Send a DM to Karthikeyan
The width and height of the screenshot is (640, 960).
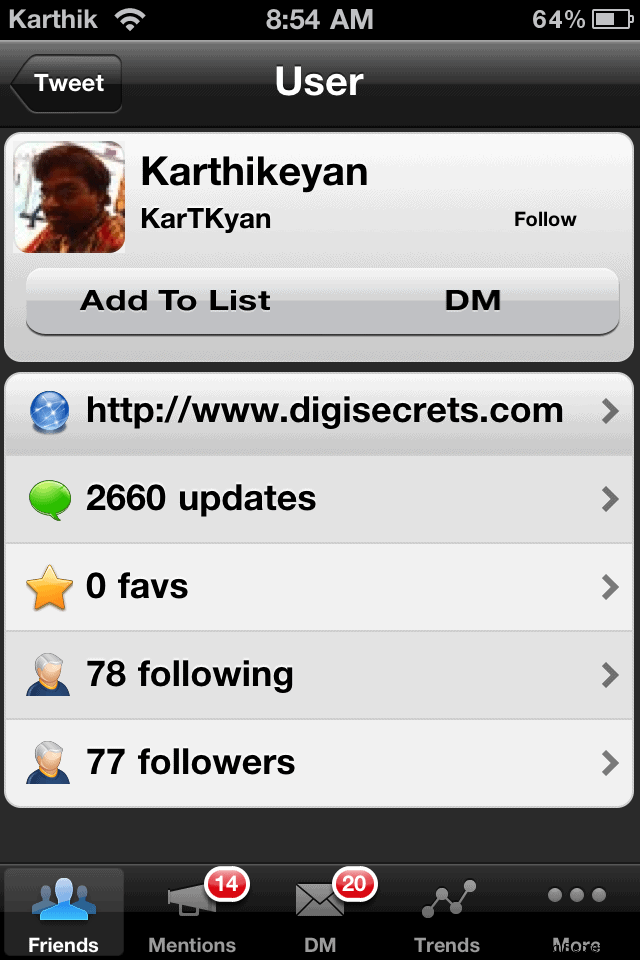click(472, 301)
